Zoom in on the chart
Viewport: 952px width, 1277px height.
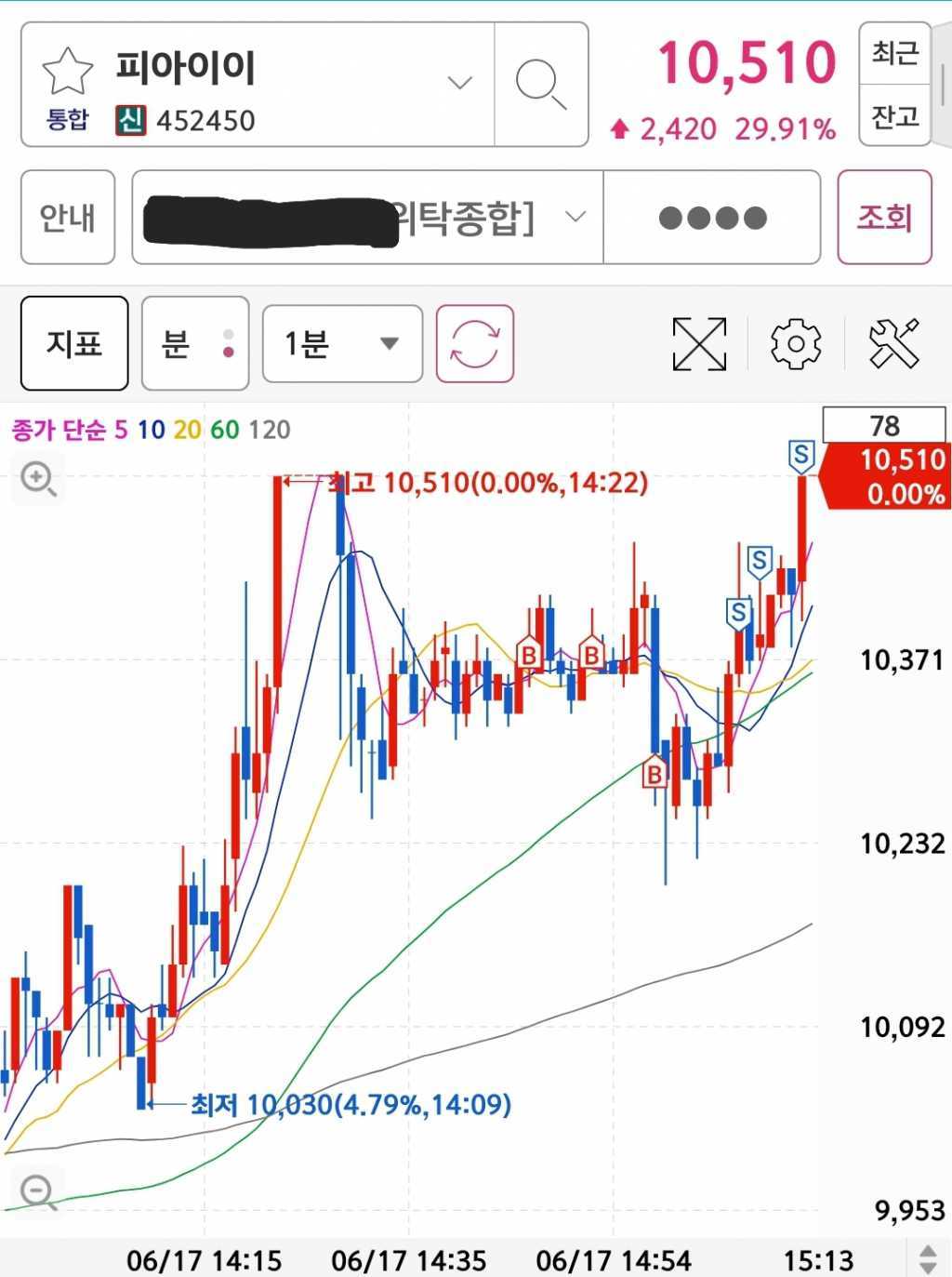pos(38,480)
